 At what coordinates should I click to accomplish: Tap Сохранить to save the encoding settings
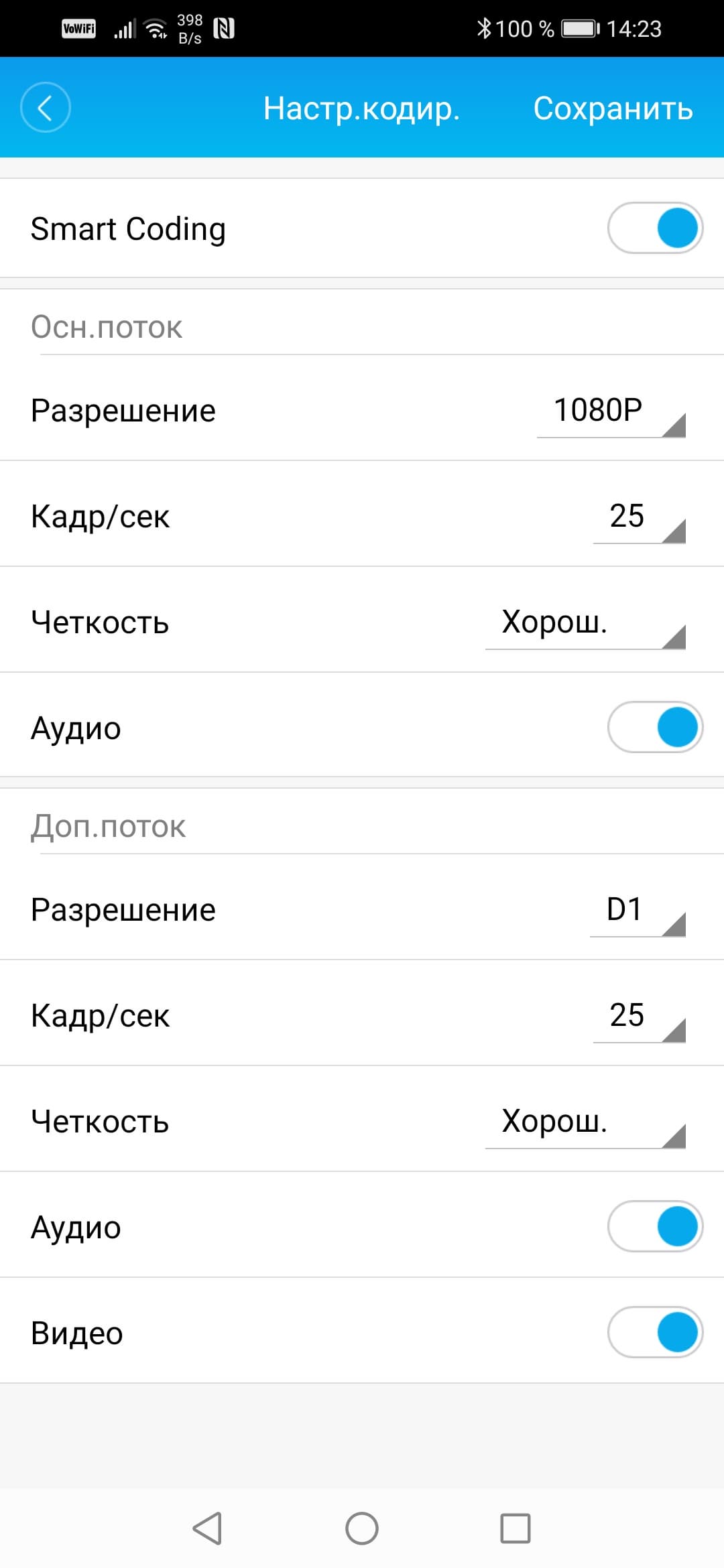613,109
